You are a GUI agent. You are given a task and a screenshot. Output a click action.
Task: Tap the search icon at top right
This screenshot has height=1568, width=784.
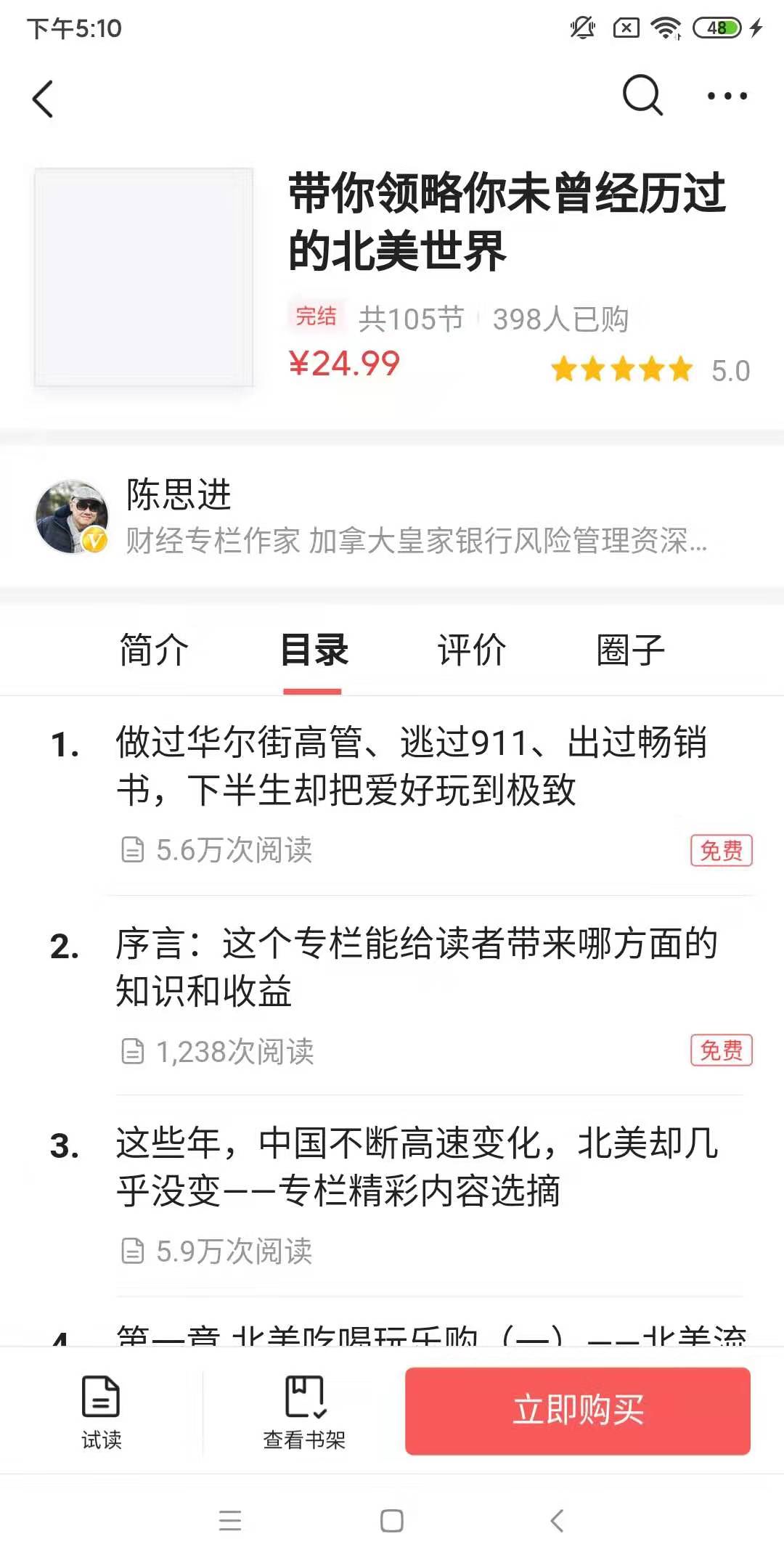tap(642, 95)
